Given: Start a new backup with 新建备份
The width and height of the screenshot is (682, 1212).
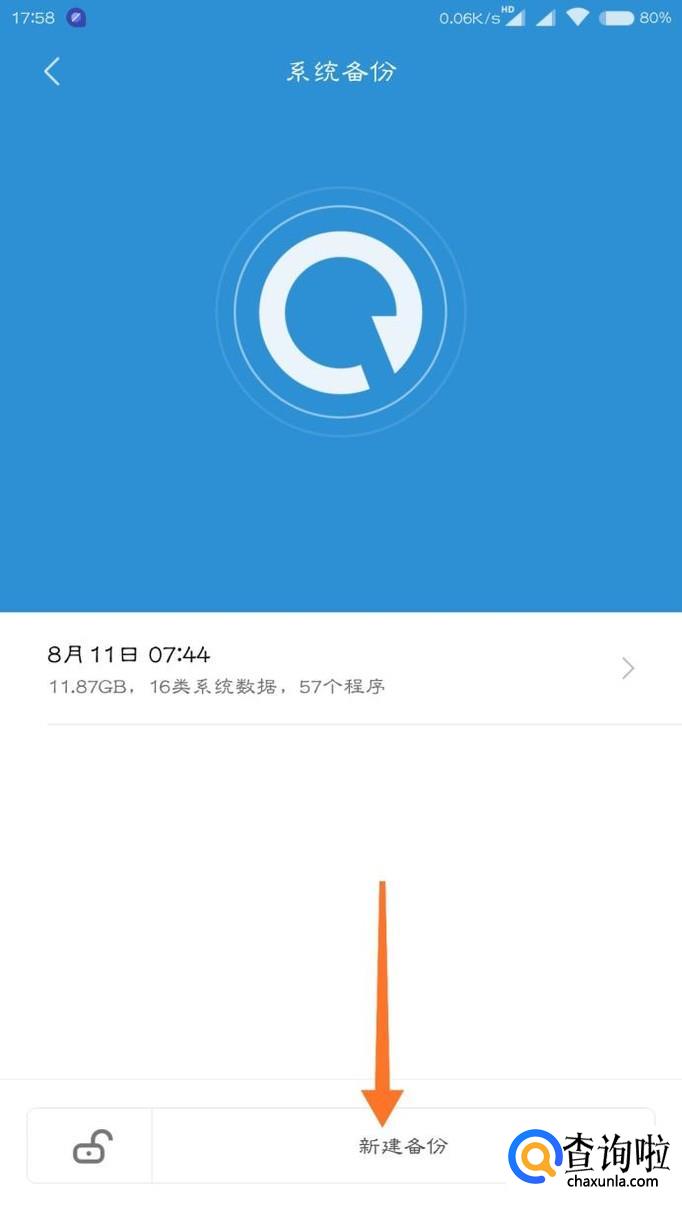Looking at the screenshot, I should (x=403, y=1146).
